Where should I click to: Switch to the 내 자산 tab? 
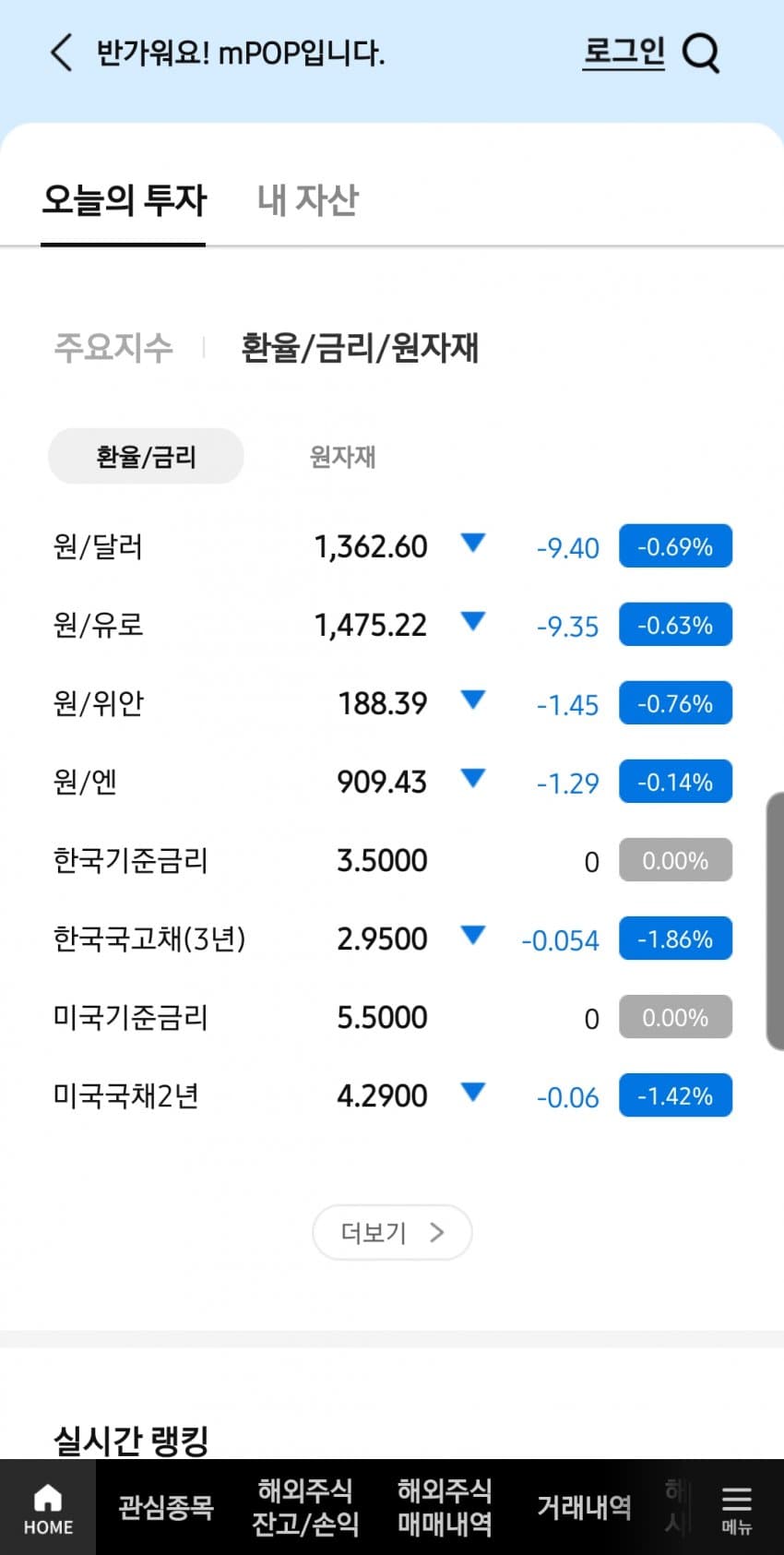(307, 199)
